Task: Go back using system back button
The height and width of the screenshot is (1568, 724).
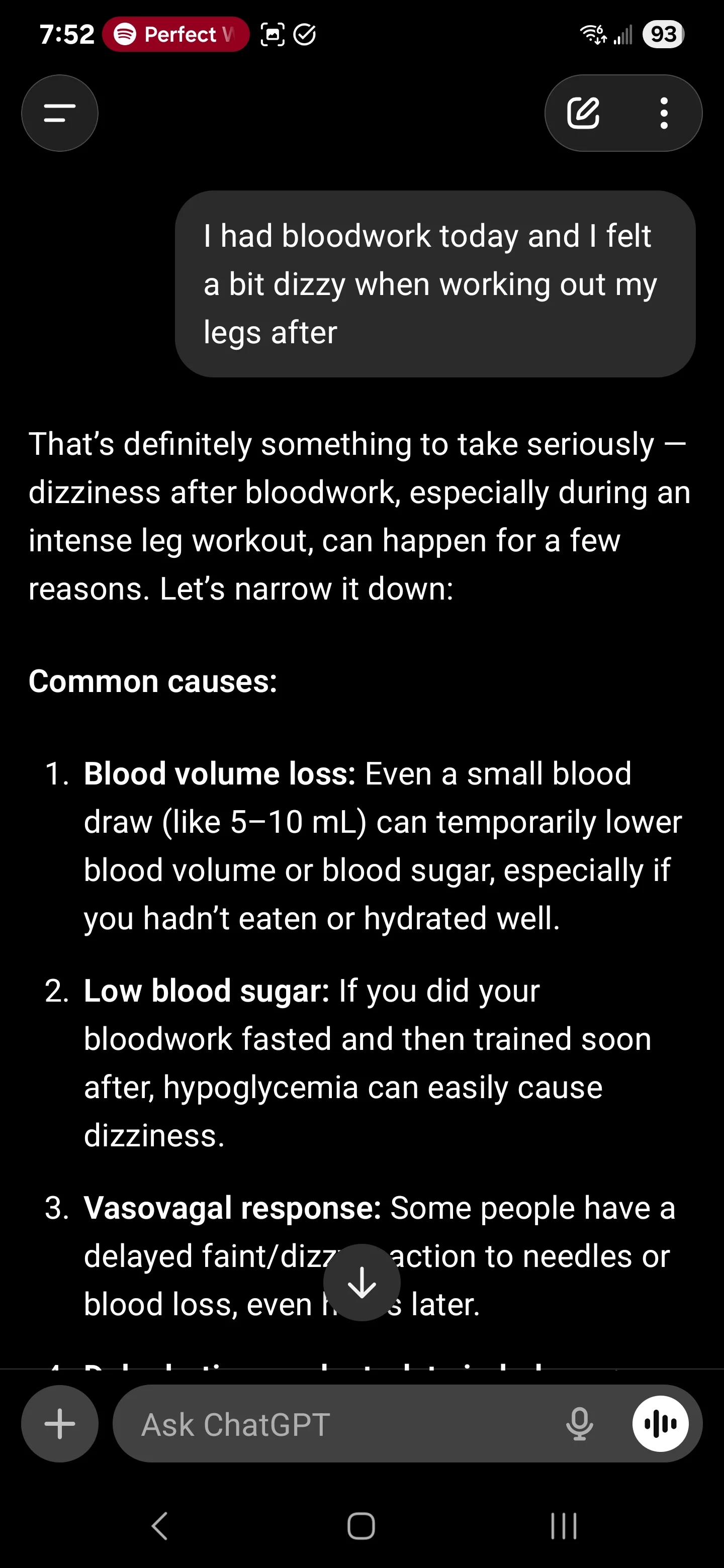Action: (x=159, y=1526)
